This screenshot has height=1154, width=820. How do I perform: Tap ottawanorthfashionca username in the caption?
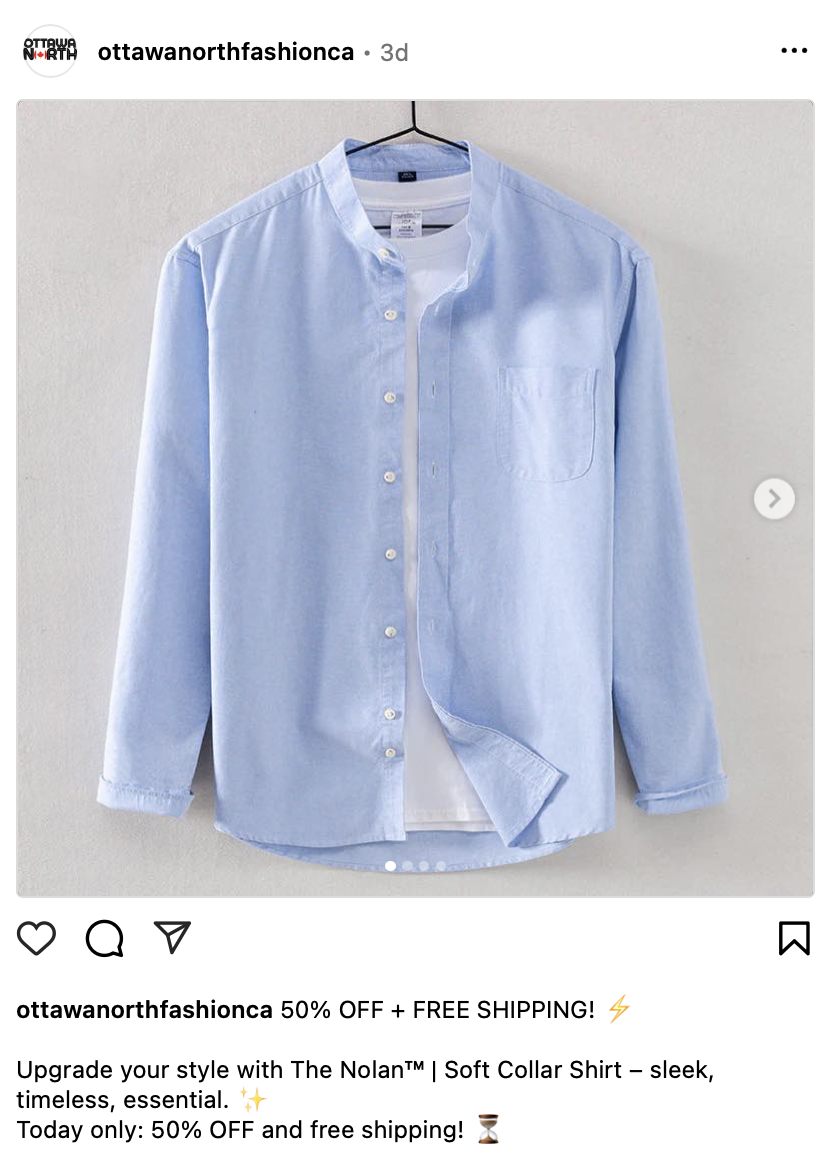[144, 1010]
